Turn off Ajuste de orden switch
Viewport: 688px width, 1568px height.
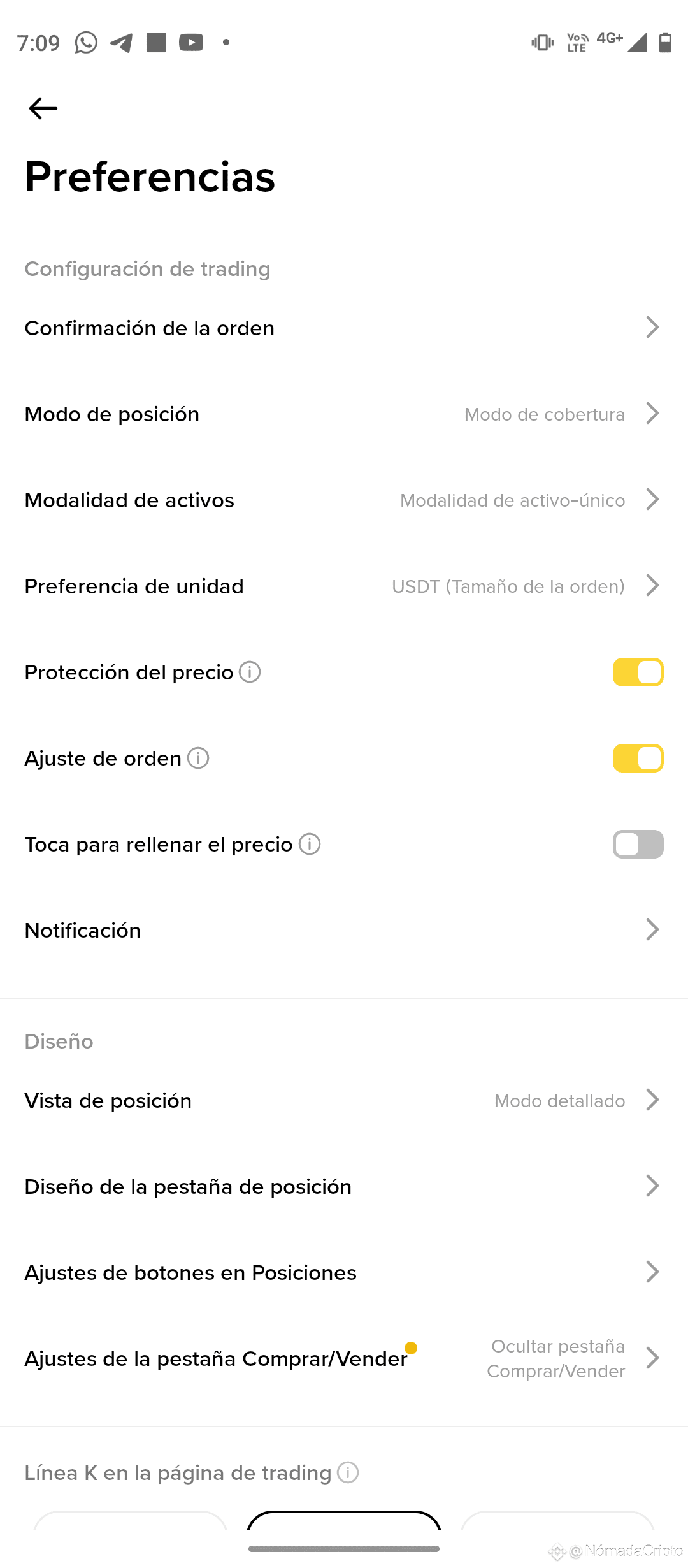point(638,758)
